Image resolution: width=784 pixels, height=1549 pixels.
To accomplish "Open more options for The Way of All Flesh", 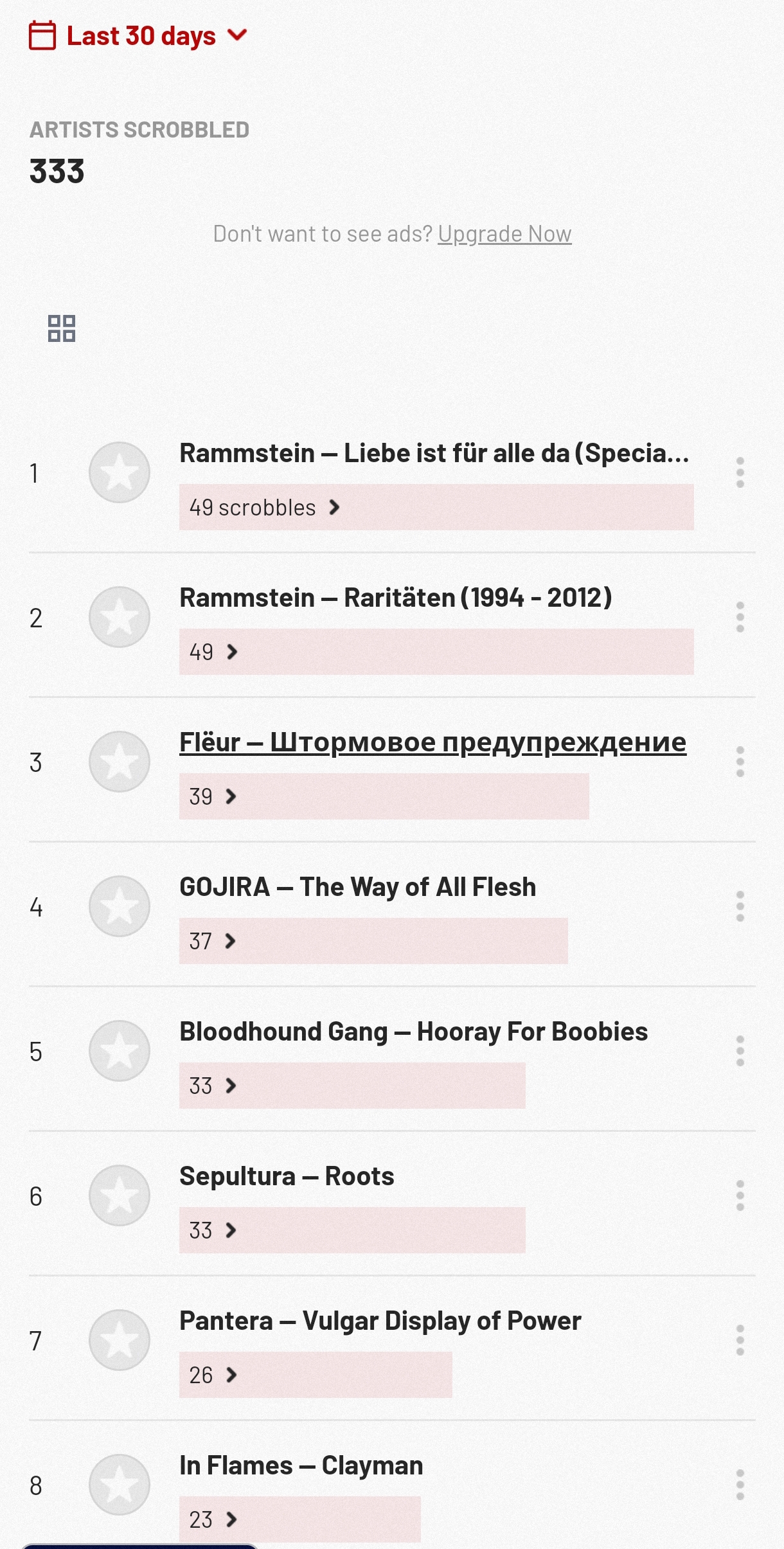I will click(740, 906).
